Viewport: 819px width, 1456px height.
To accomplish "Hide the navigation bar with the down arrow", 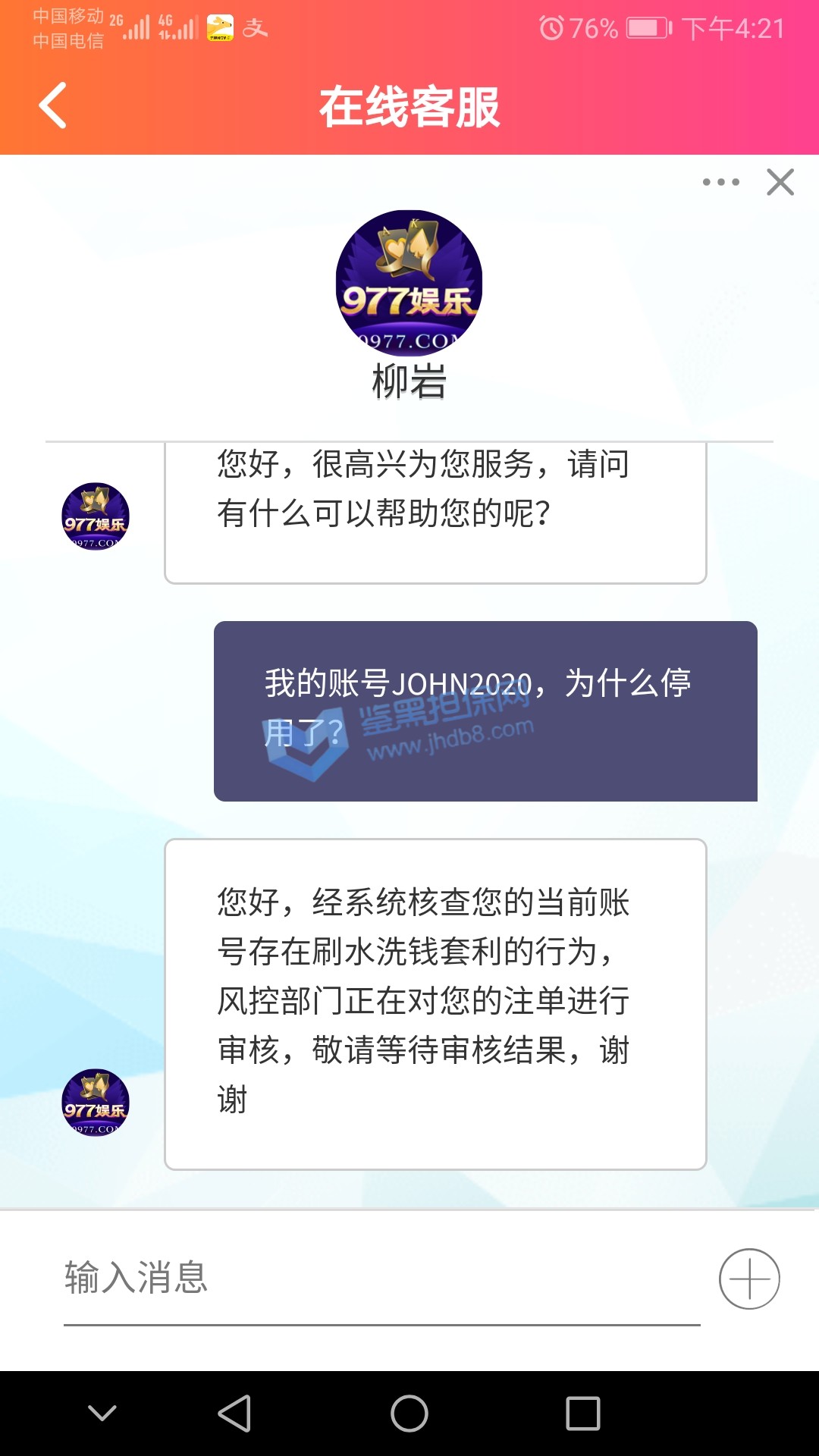I will click(x=102, y=1413).
